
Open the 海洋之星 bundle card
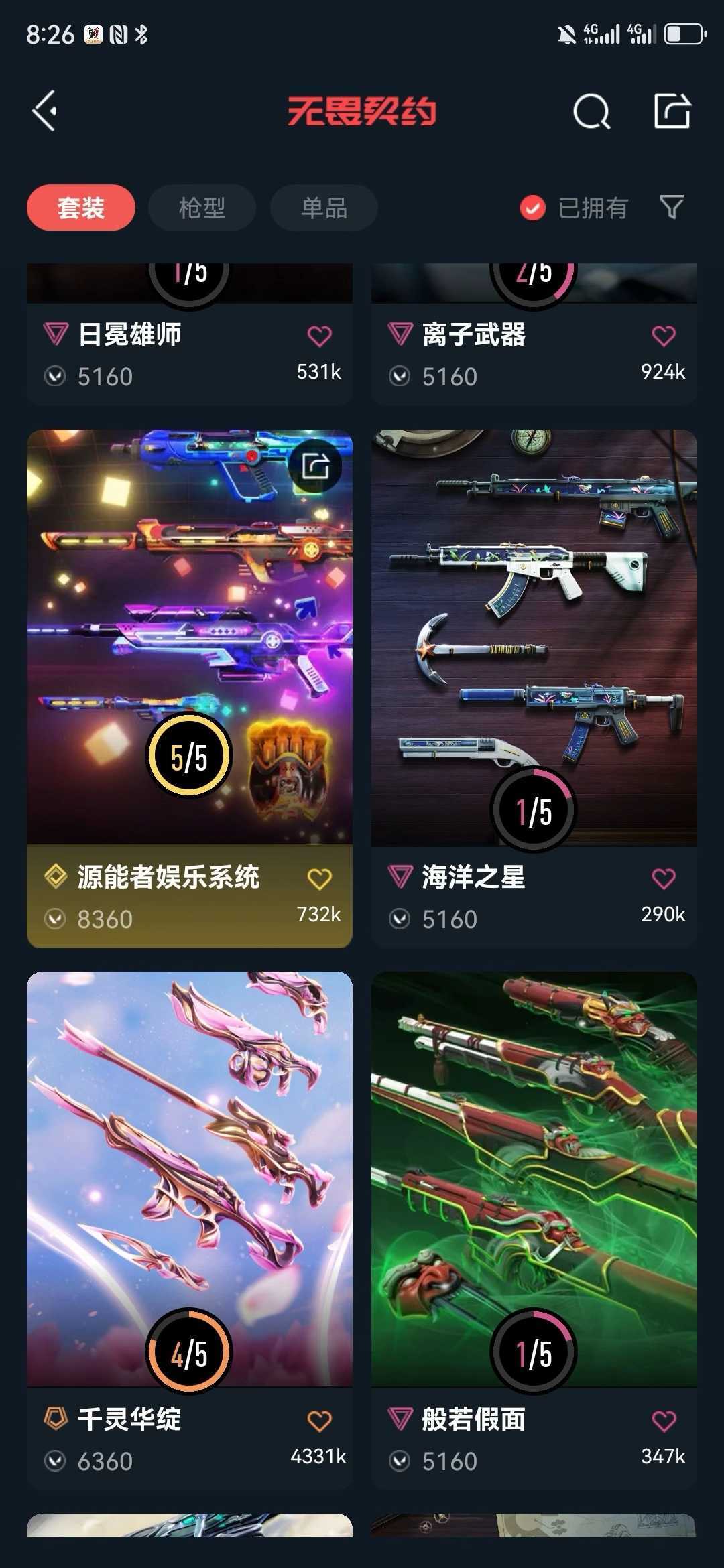(x=534, y=688)
